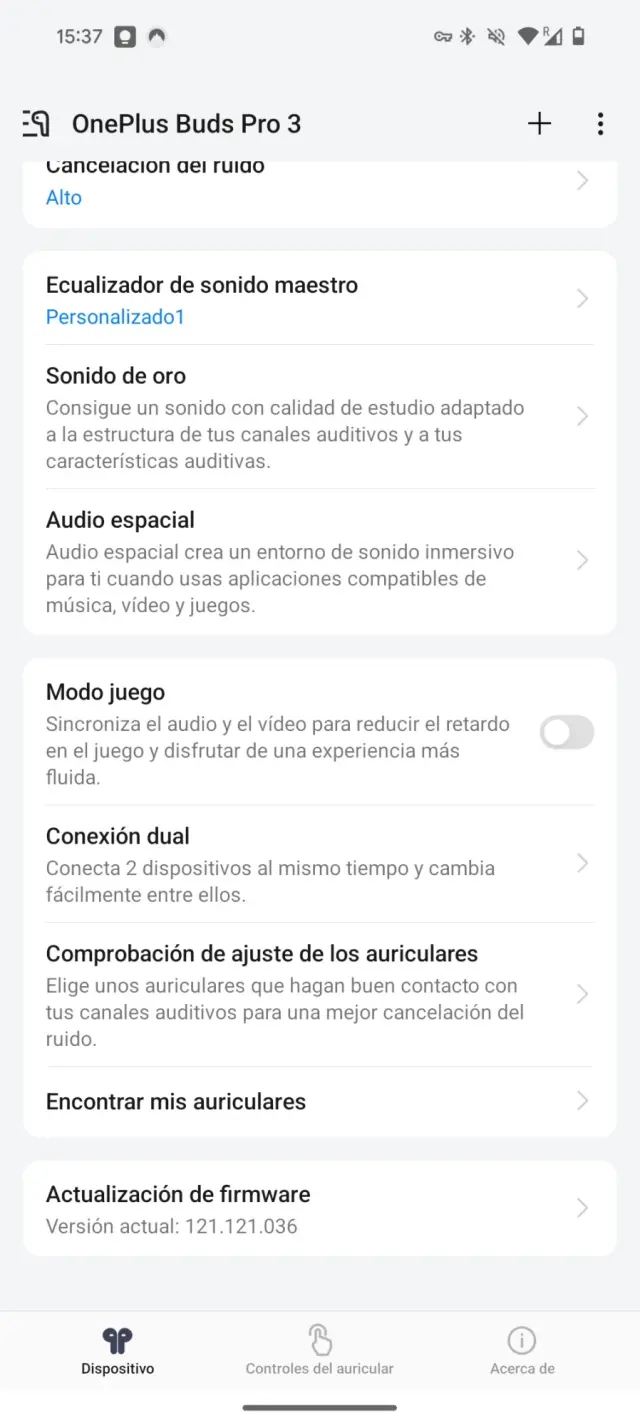Screen dimensions: 640x1425
Task: Select the Dispositivo tab
Action: [118, 1350]
